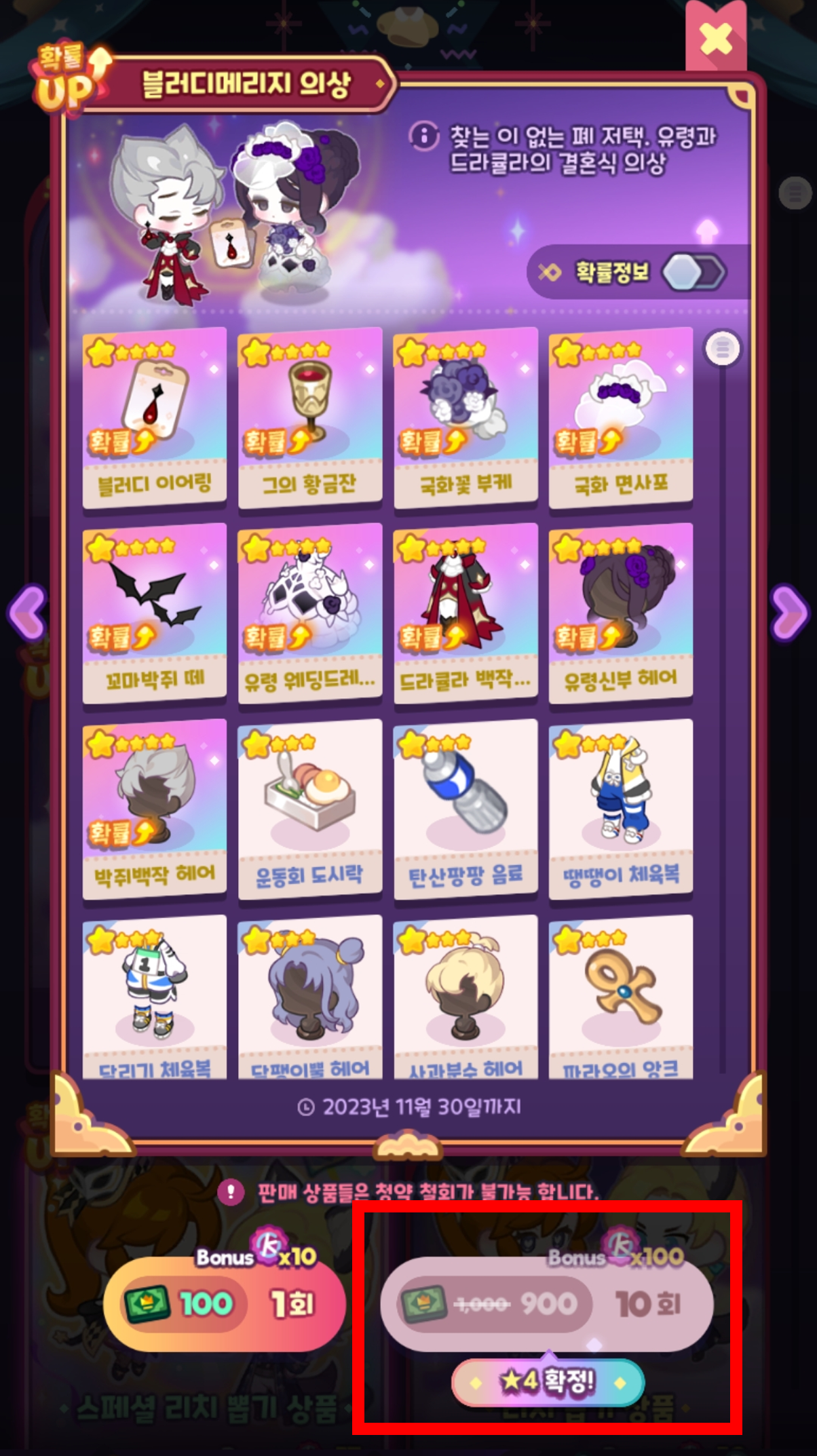The width and height of the screenshot is (817, 1456).
Task: View the 유령신부 헤어 item card
Action: pyautogui.click(x=621, y=613)
